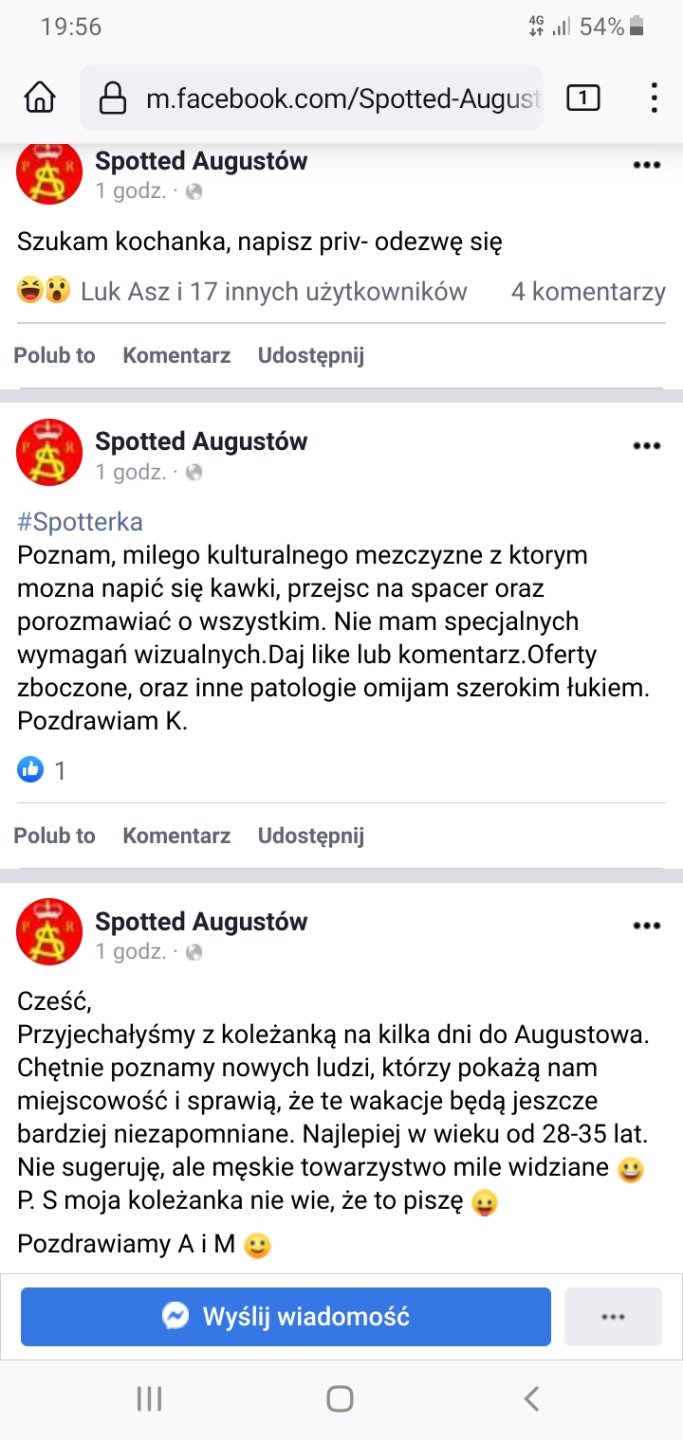Send a message with Wyślij wiadomość
This screenshot has height=1440, width=683.
(x=286, y=1316)
